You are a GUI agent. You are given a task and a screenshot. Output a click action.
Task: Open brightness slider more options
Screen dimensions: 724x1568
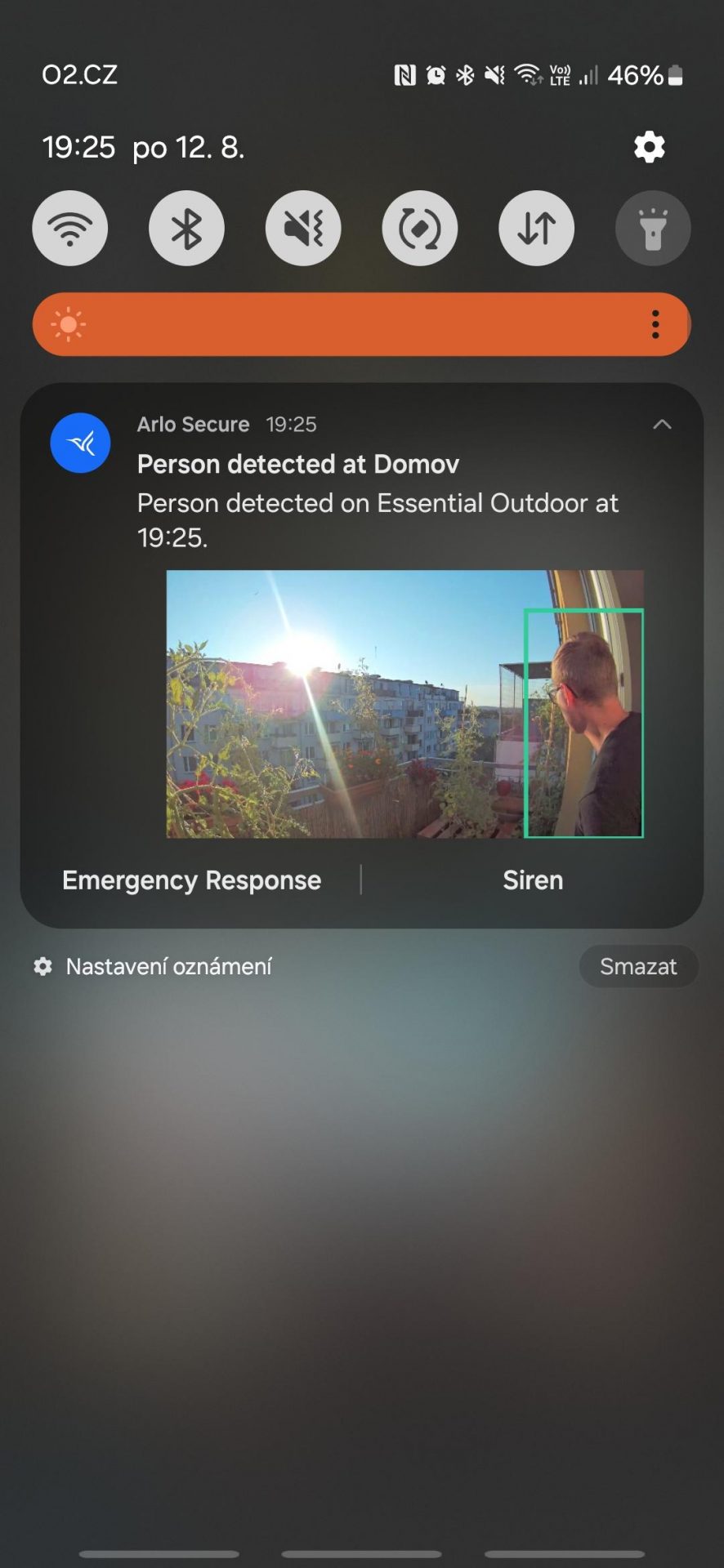[x=655, y=324]
